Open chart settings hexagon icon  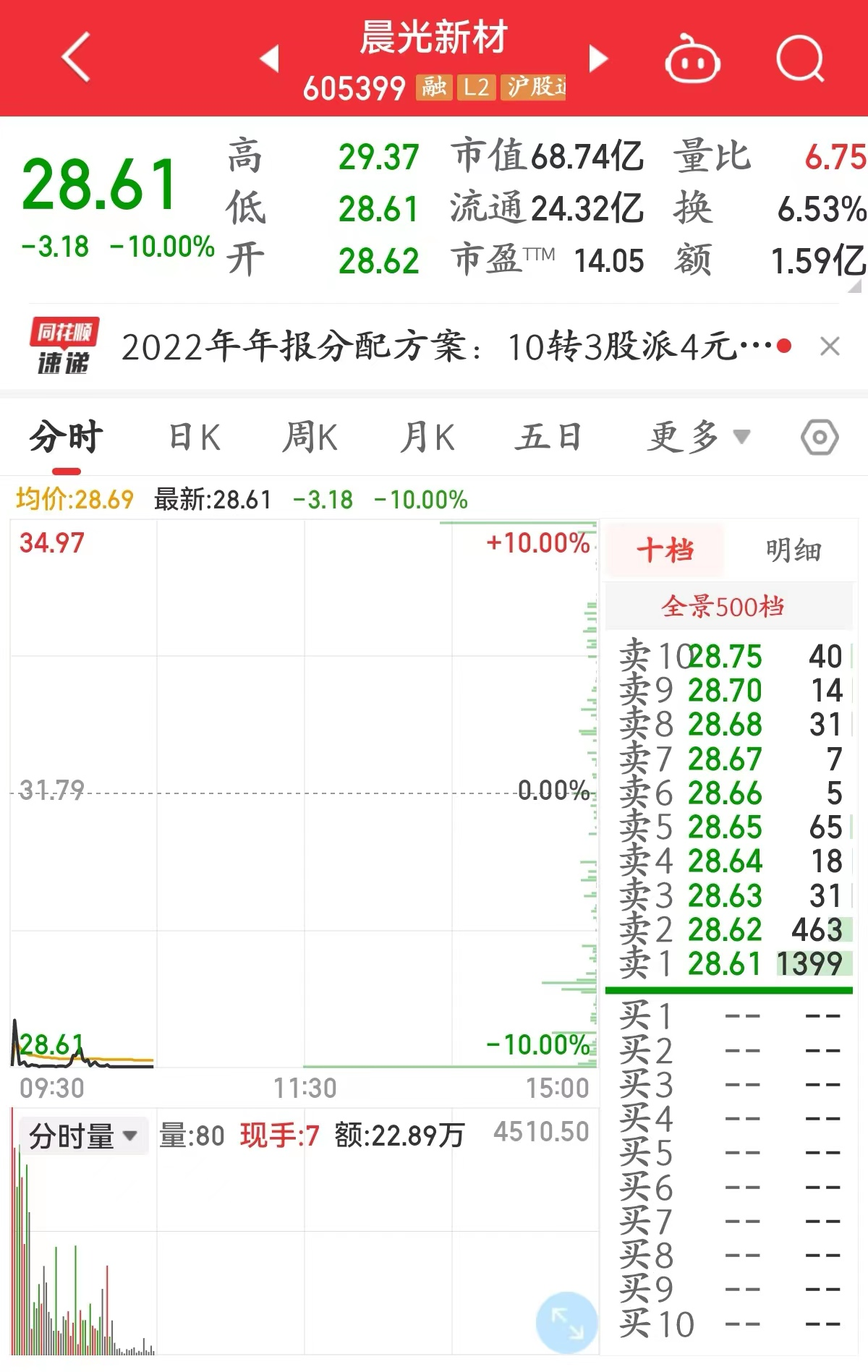pos(820,438)
